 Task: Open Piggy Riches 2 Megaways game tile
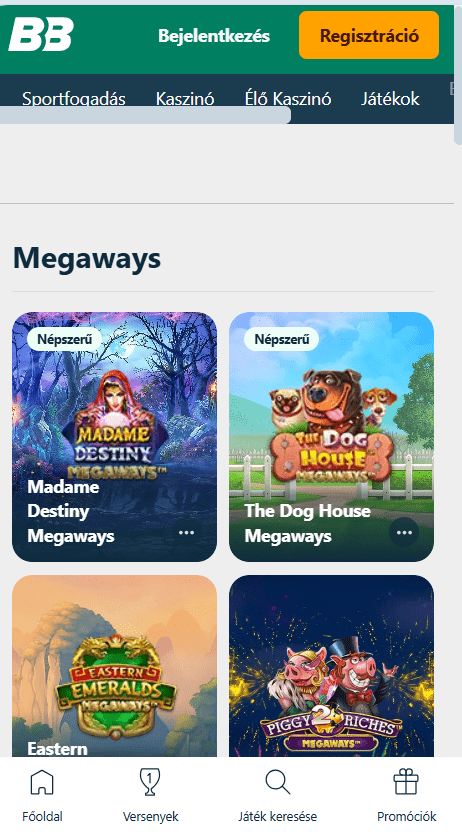332,666
